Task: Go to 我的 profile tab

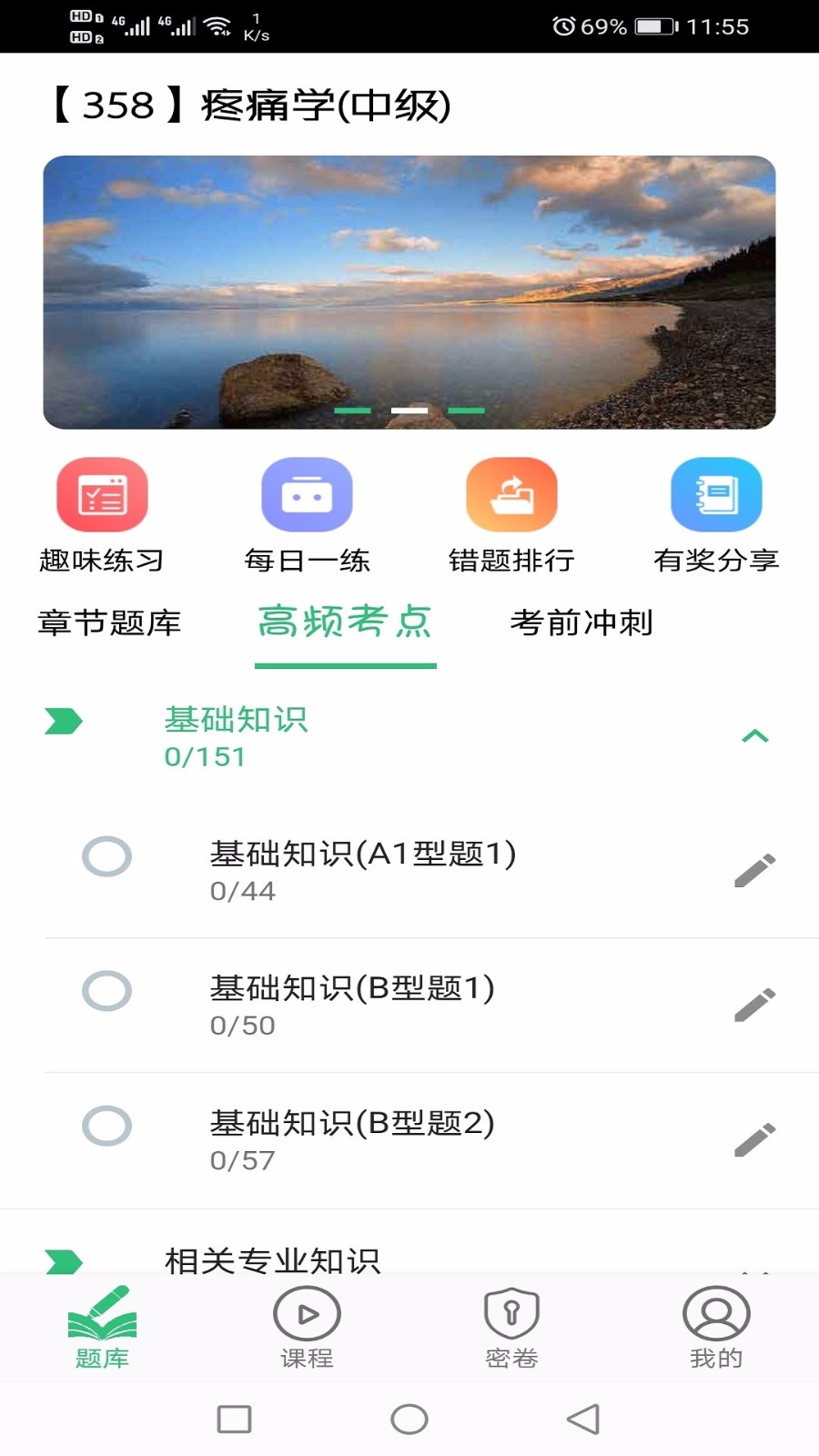Action: (716, 1328)
